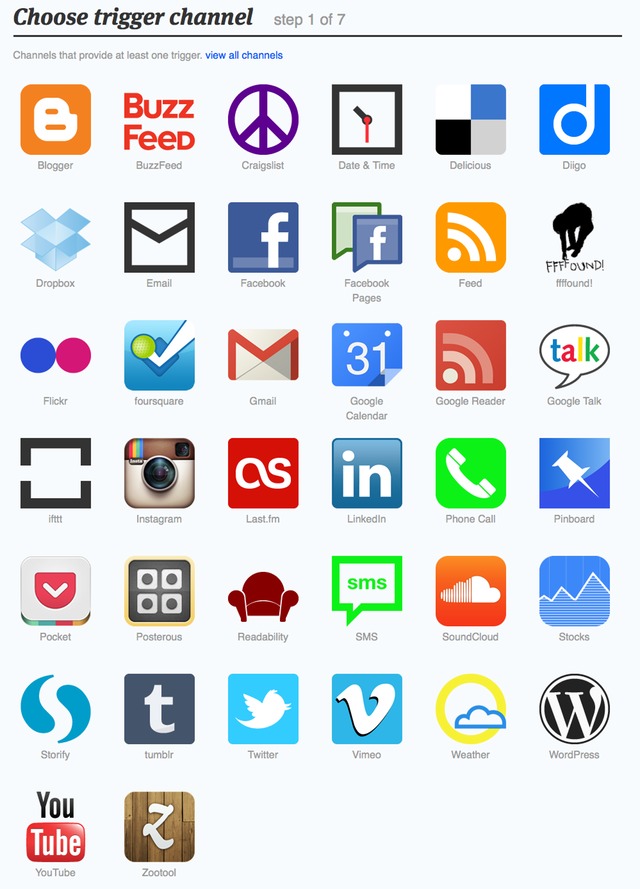Open the view all channels link
The image size is (640, 889).
pyautogui.click(x=244, y=56)
